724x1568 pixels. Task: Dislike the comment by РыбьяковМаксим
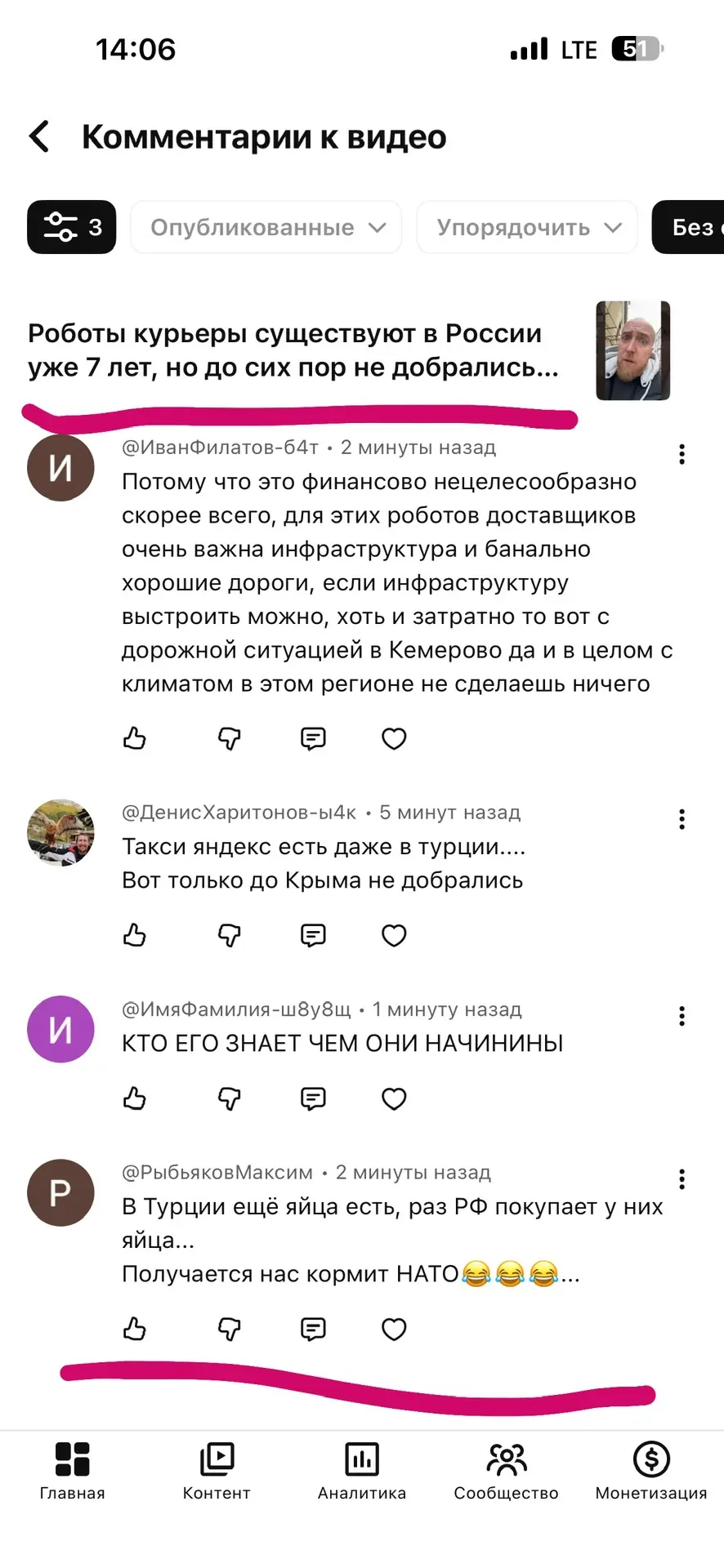pos(230,1330)
